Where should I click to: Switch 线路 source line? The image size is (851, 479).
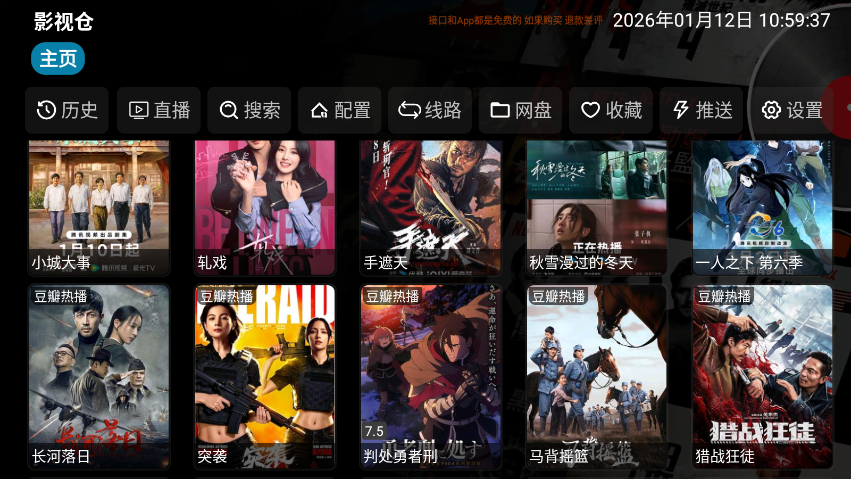click(430, 110)
